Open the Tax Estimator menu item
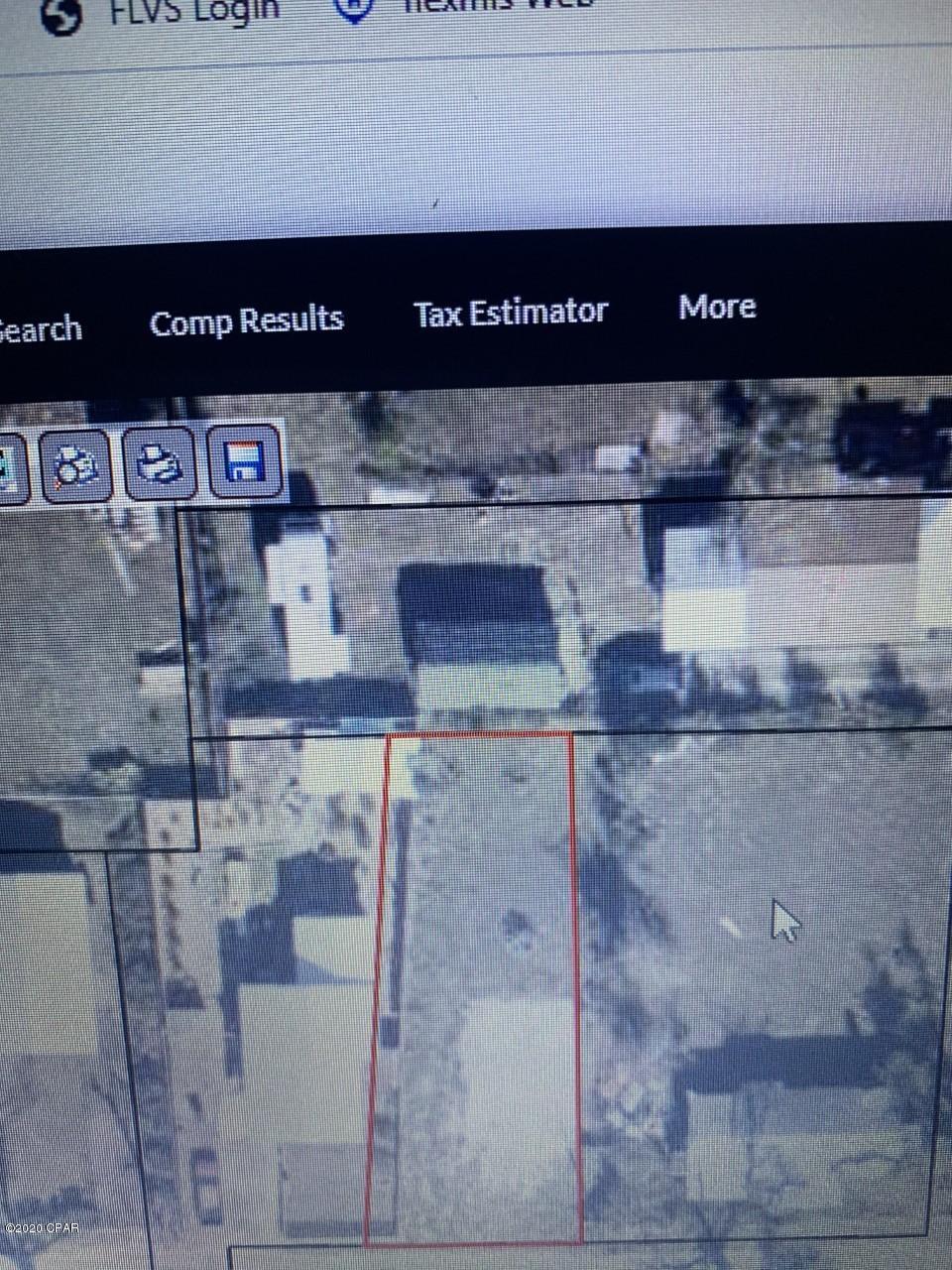The width and height of the screenshot is (952, 1270). click(x=512, y=313)
